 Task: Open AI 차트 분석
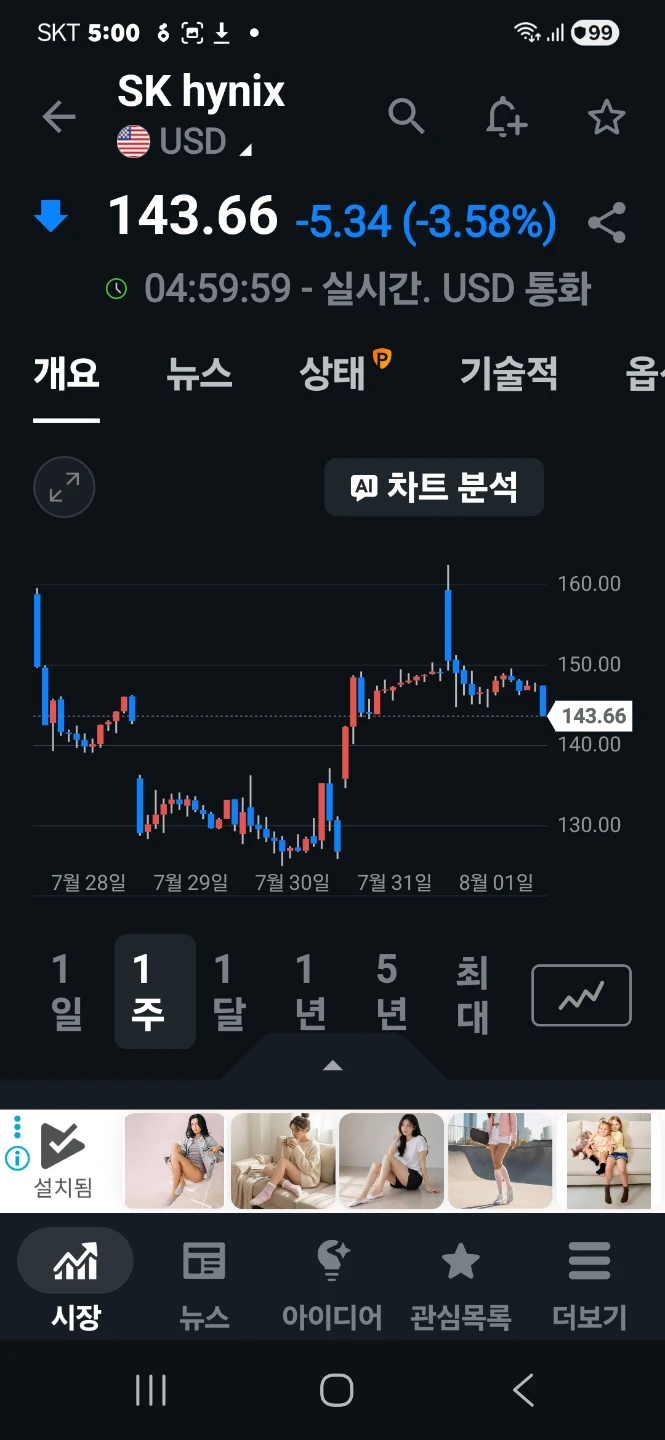click(434, 487)
